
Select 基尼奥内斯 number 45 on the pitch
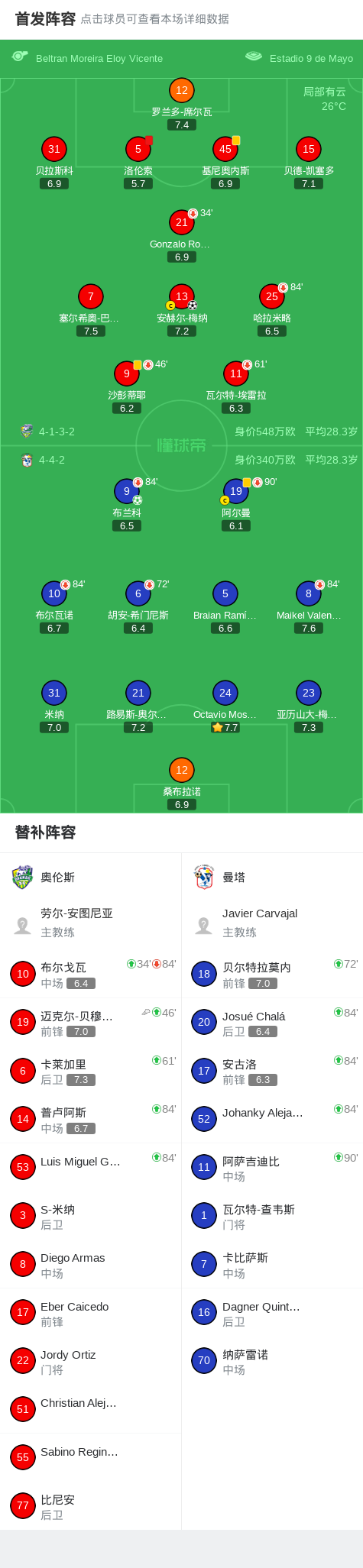pos(225,163)
